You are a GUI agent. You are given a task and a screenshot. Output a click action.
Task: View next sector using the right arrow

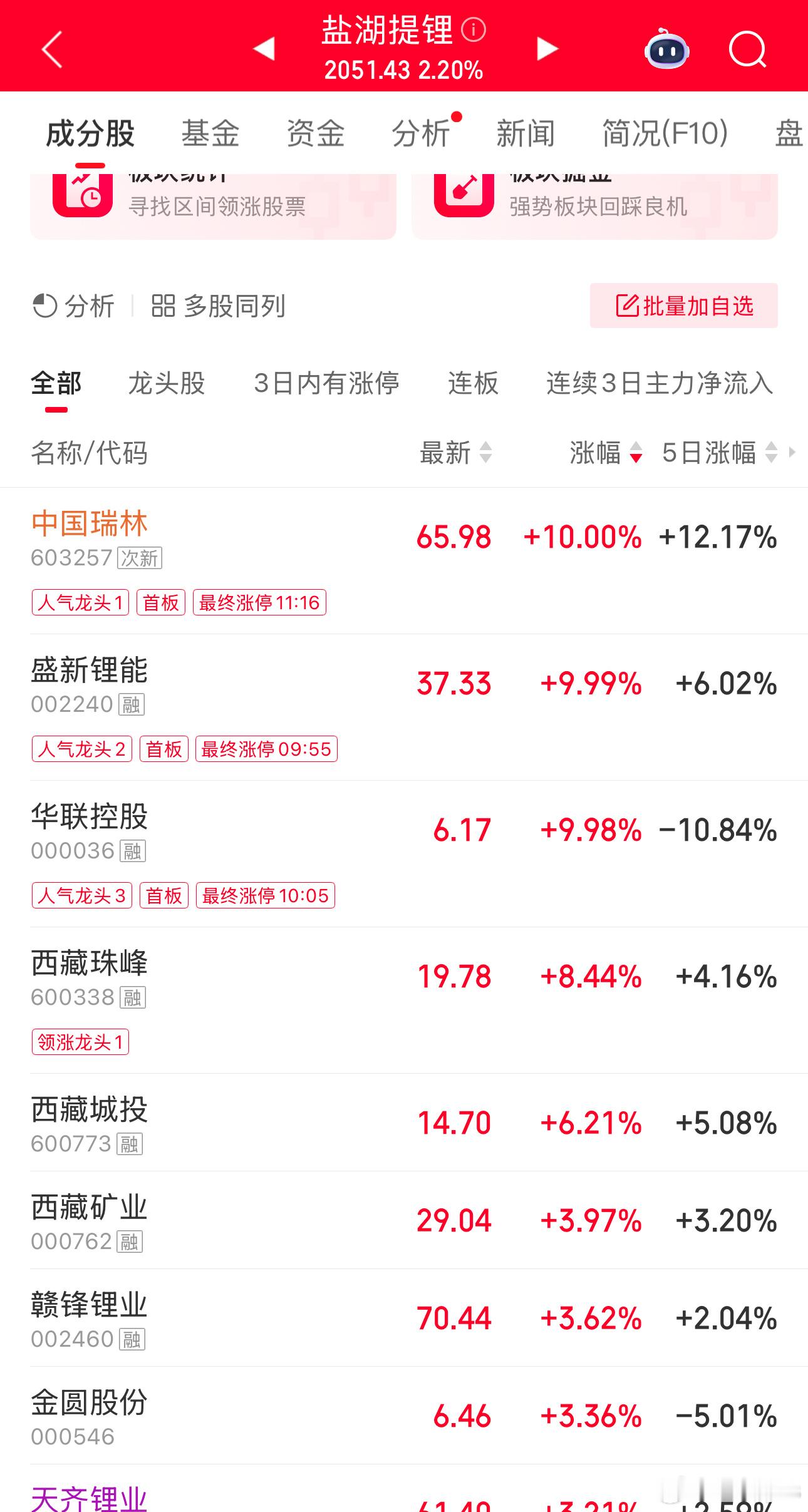pos(546,49)
